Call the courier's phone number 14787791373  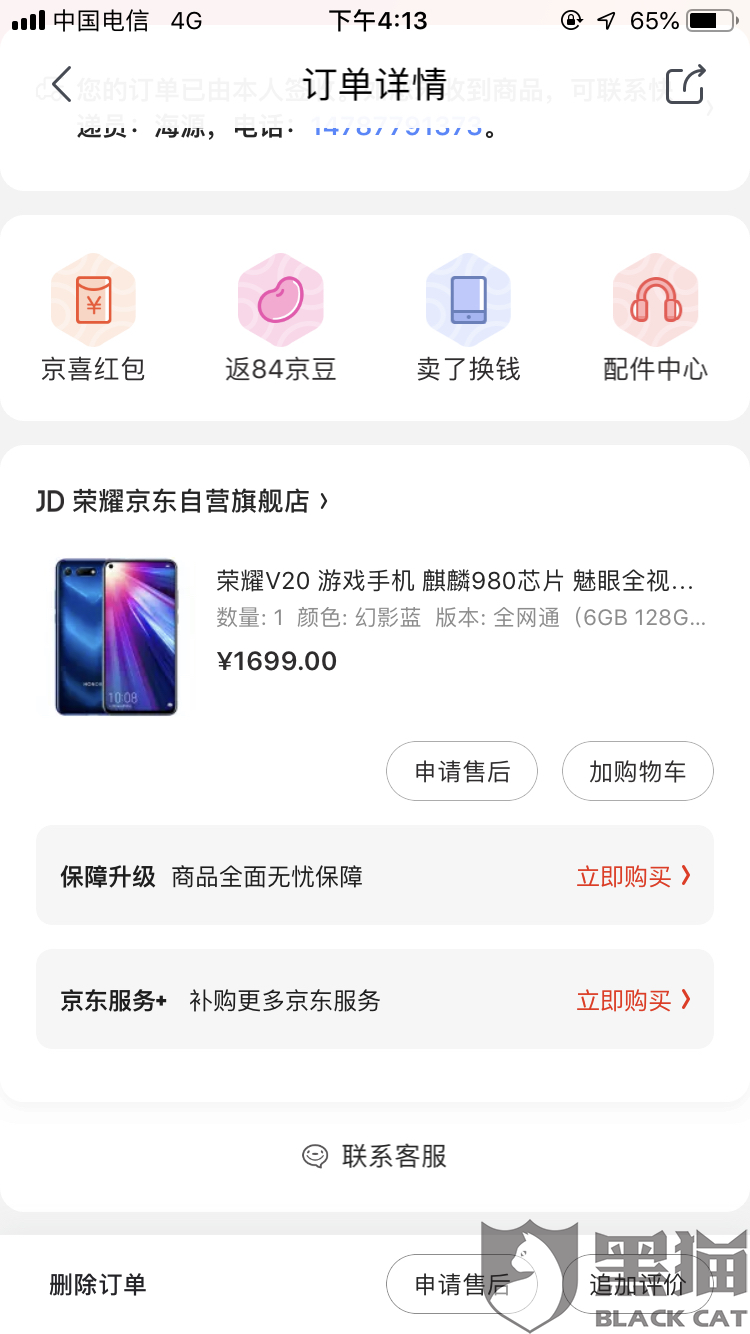[x=397, y=128]
